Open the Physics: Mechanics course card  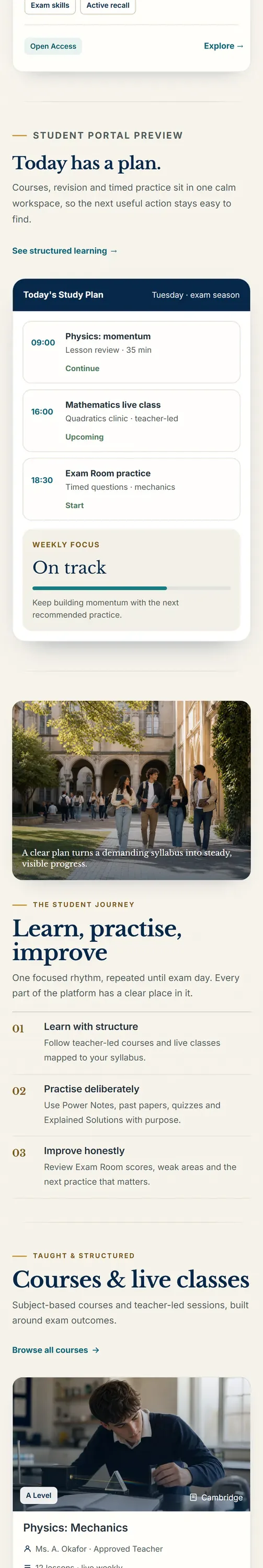point(132,1472)
